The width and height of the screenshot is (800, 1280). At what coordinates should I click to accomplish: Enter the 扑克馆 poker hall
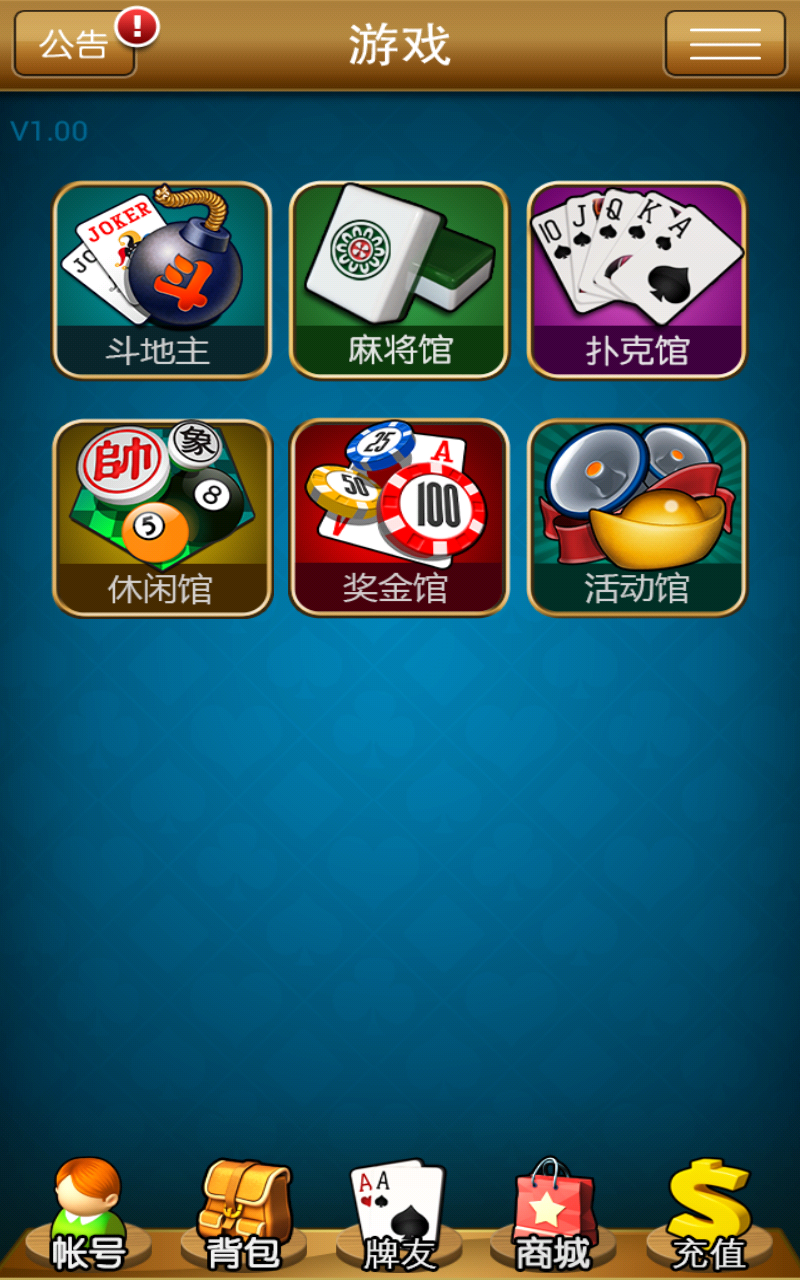[x=637, y=280]
